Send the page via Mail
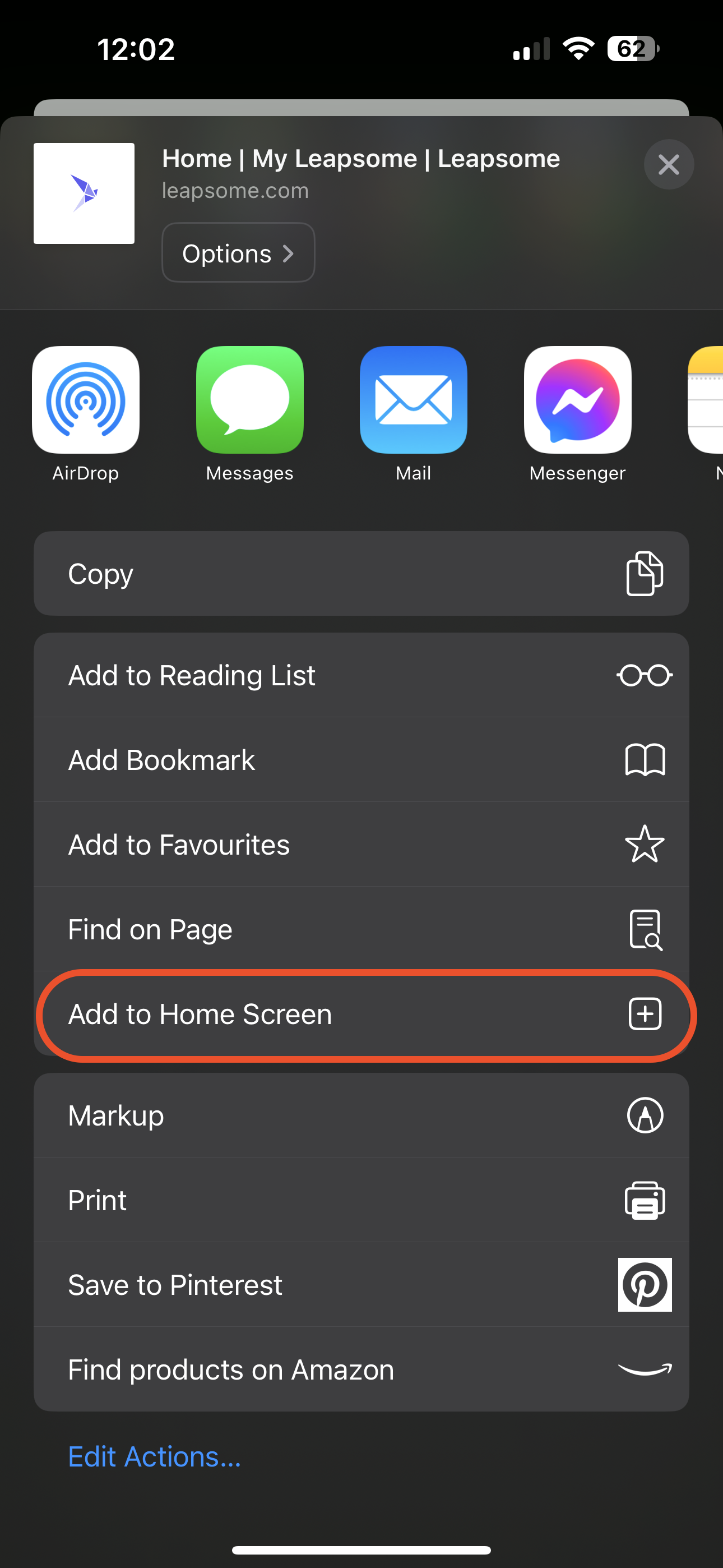The height and width of the screenshot is (1568, 723). (413, 400)
